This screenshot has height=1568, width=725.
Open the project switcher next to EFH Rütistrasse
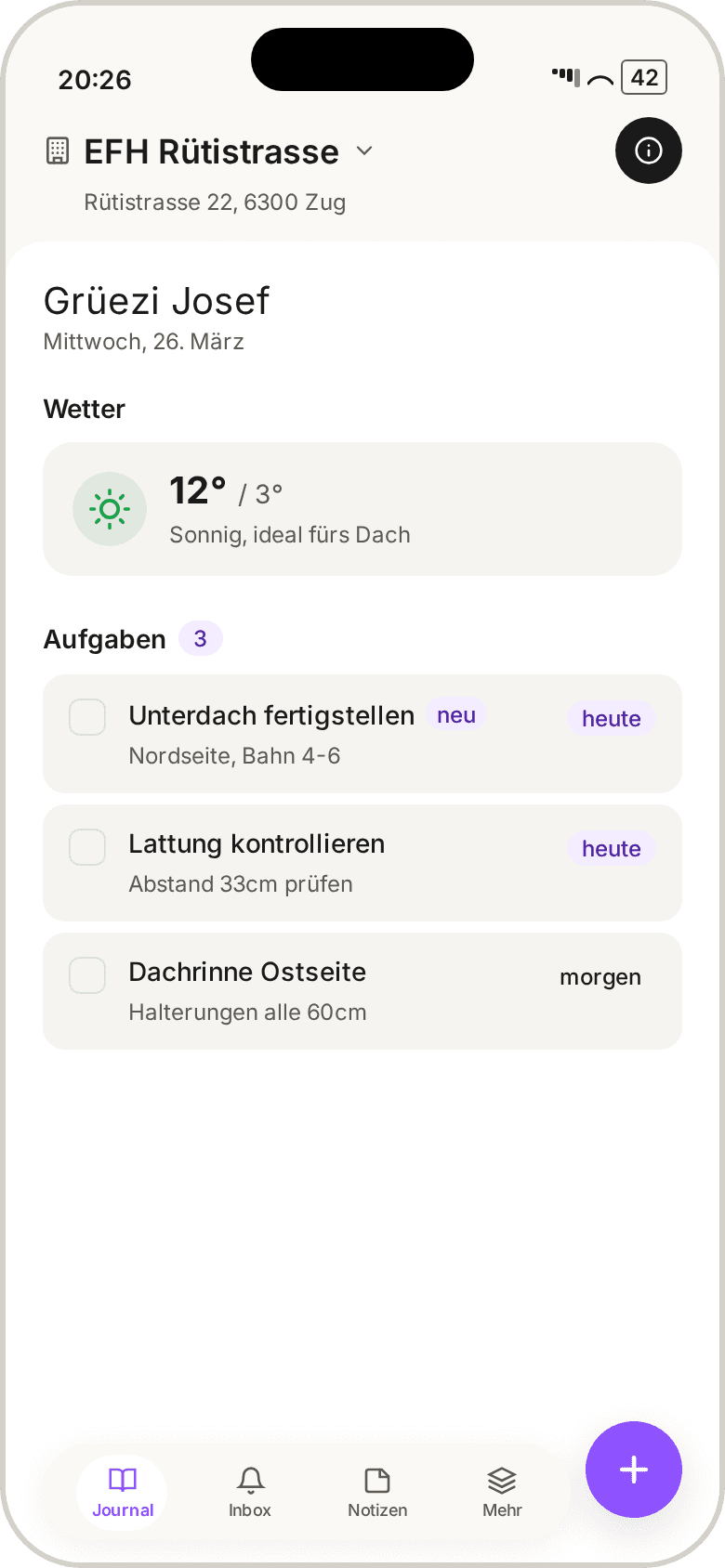click(363, 150)
